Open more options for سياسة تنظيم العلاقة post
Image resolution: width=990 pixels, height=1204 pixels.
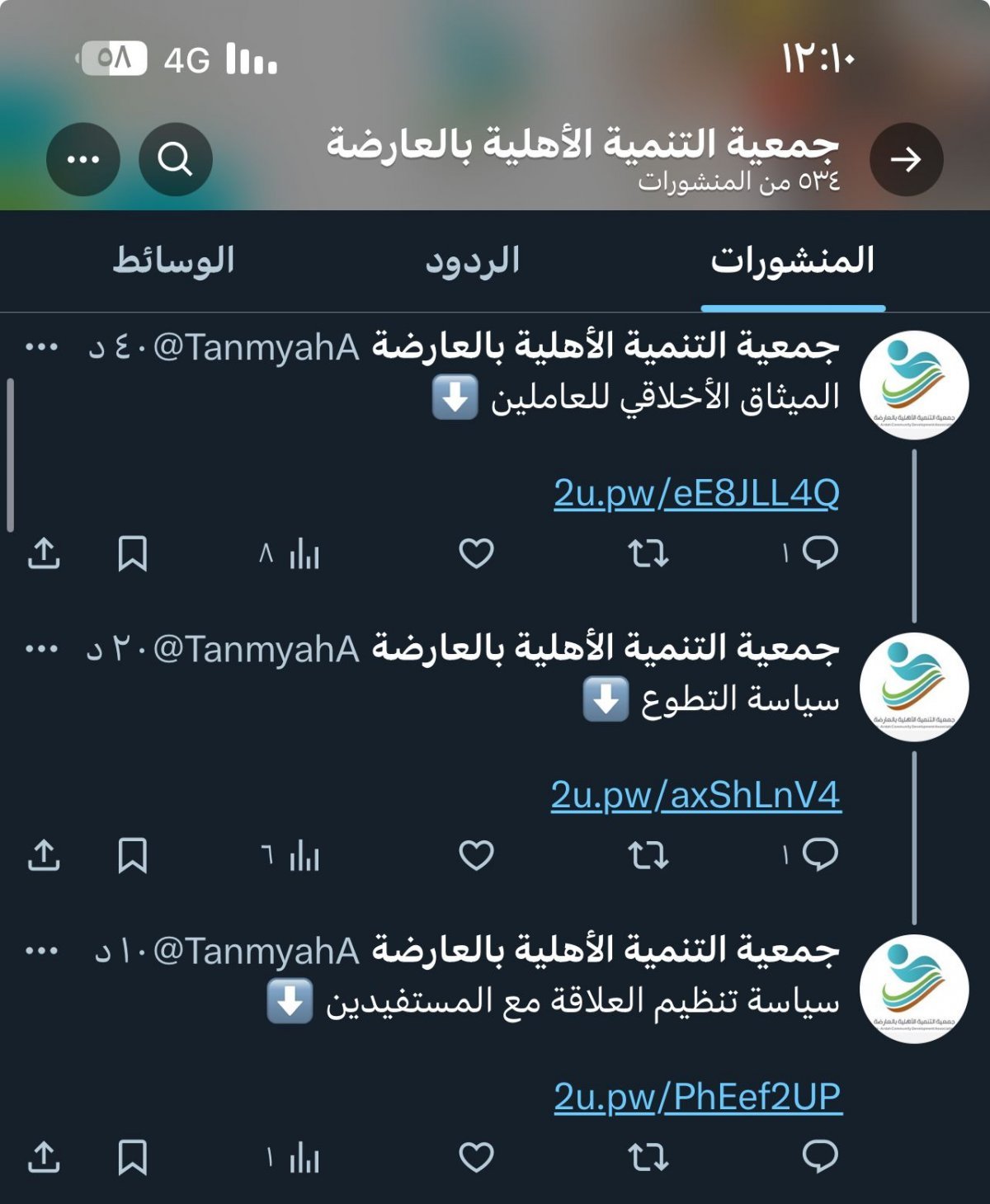(x=41, y=951)
